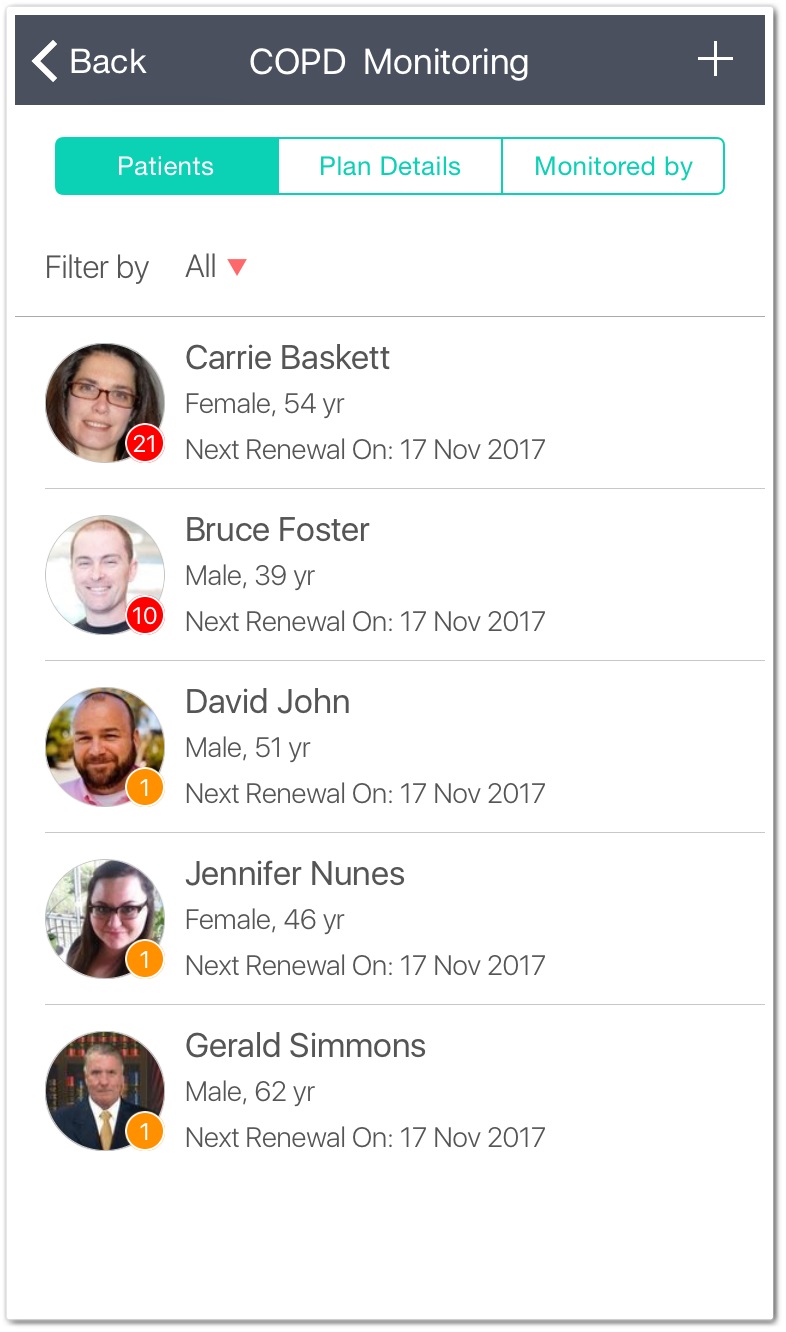Select the Patients tab
The width and height of the screenshot is (786, 1332).
(x=166, y=166)
